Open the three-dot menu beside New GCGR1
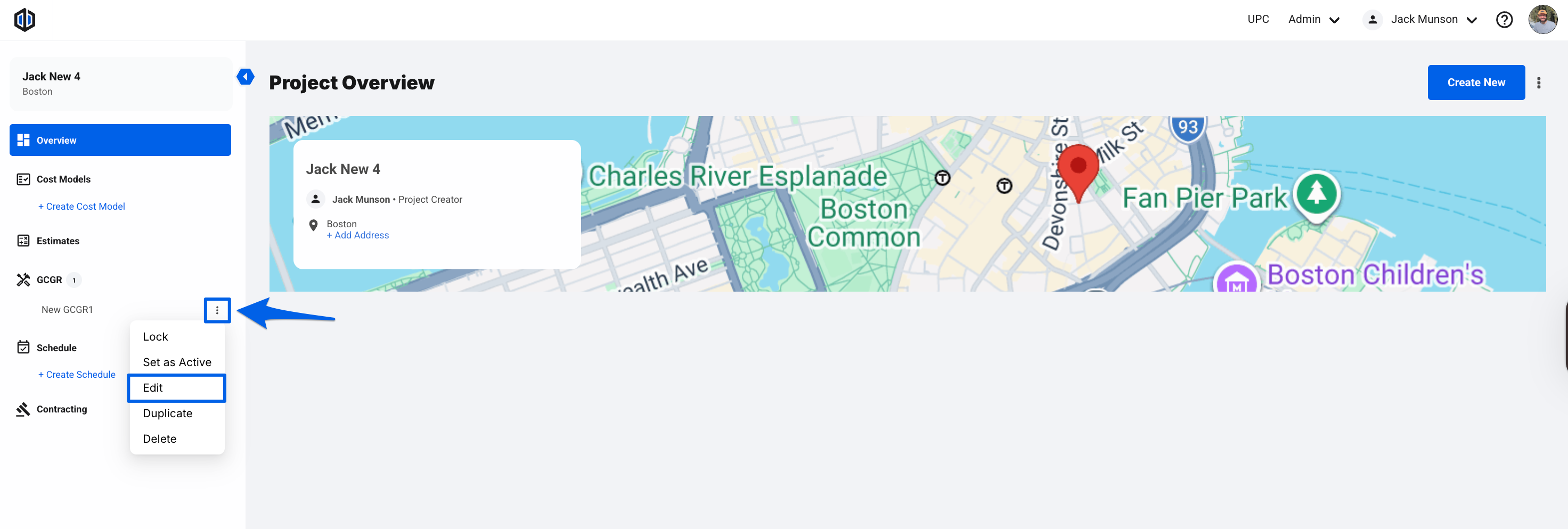Image resolution: width=1568 pixels, height=529 pixels. 217,310
